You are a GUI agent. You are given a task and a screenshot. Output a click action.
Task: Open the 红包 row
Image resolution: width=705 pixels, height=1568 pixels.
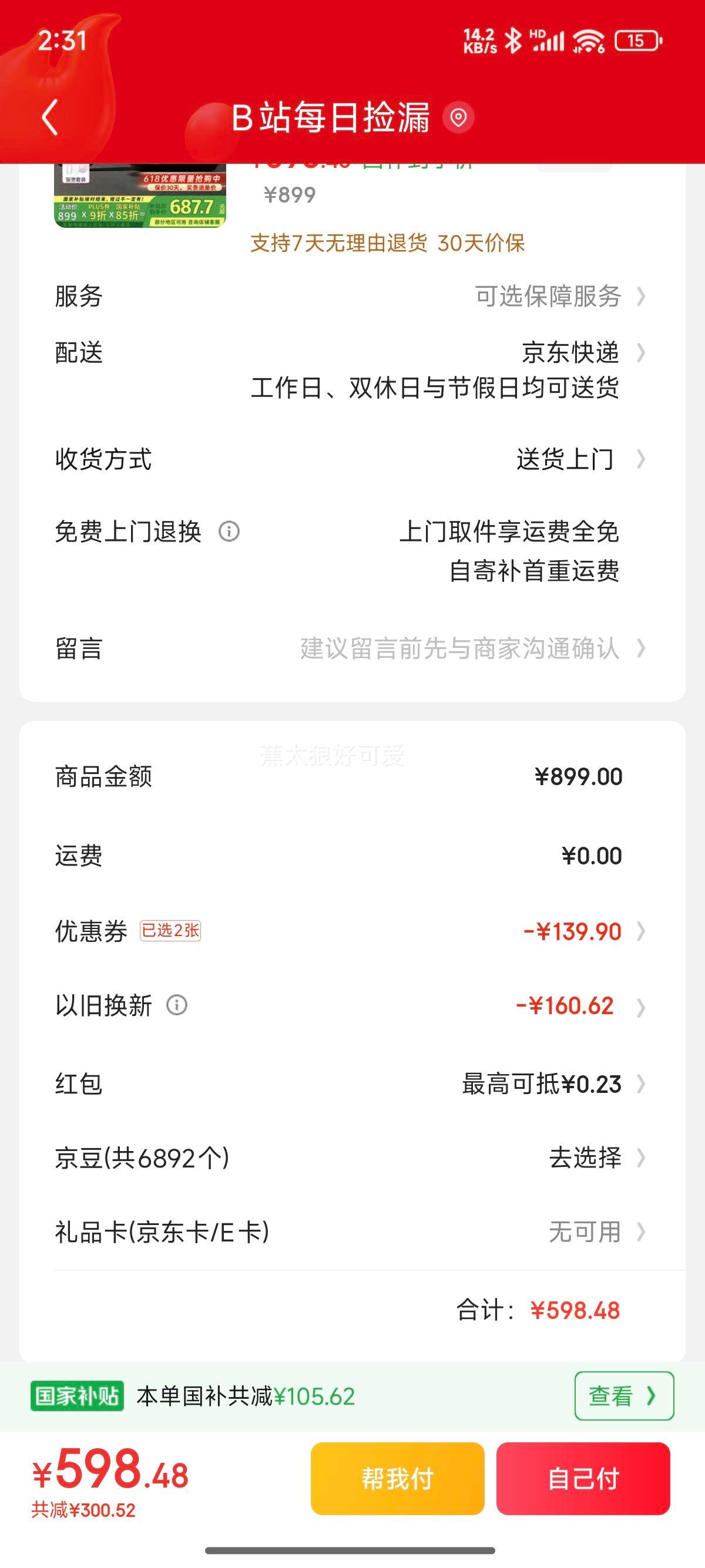tap(352, 1084)
